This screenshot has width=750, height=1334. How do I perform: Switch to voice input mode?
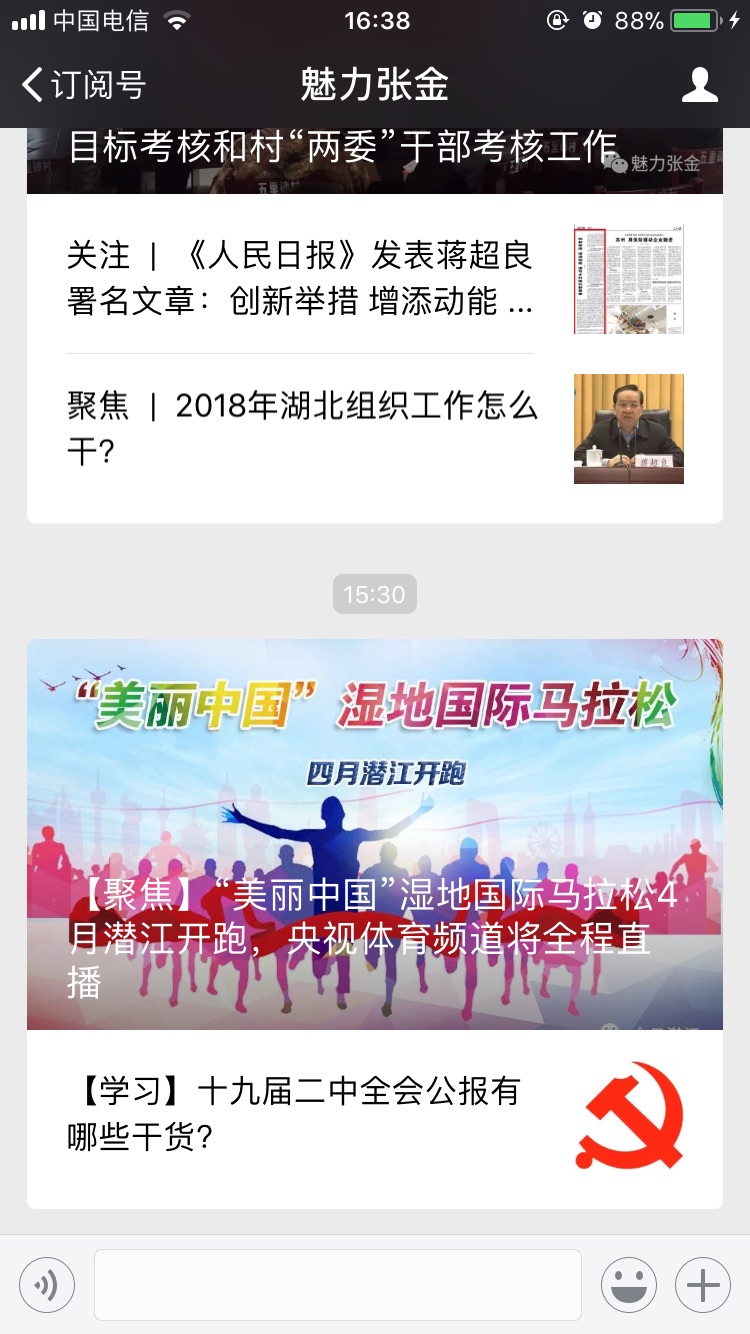coord(47,1285)
